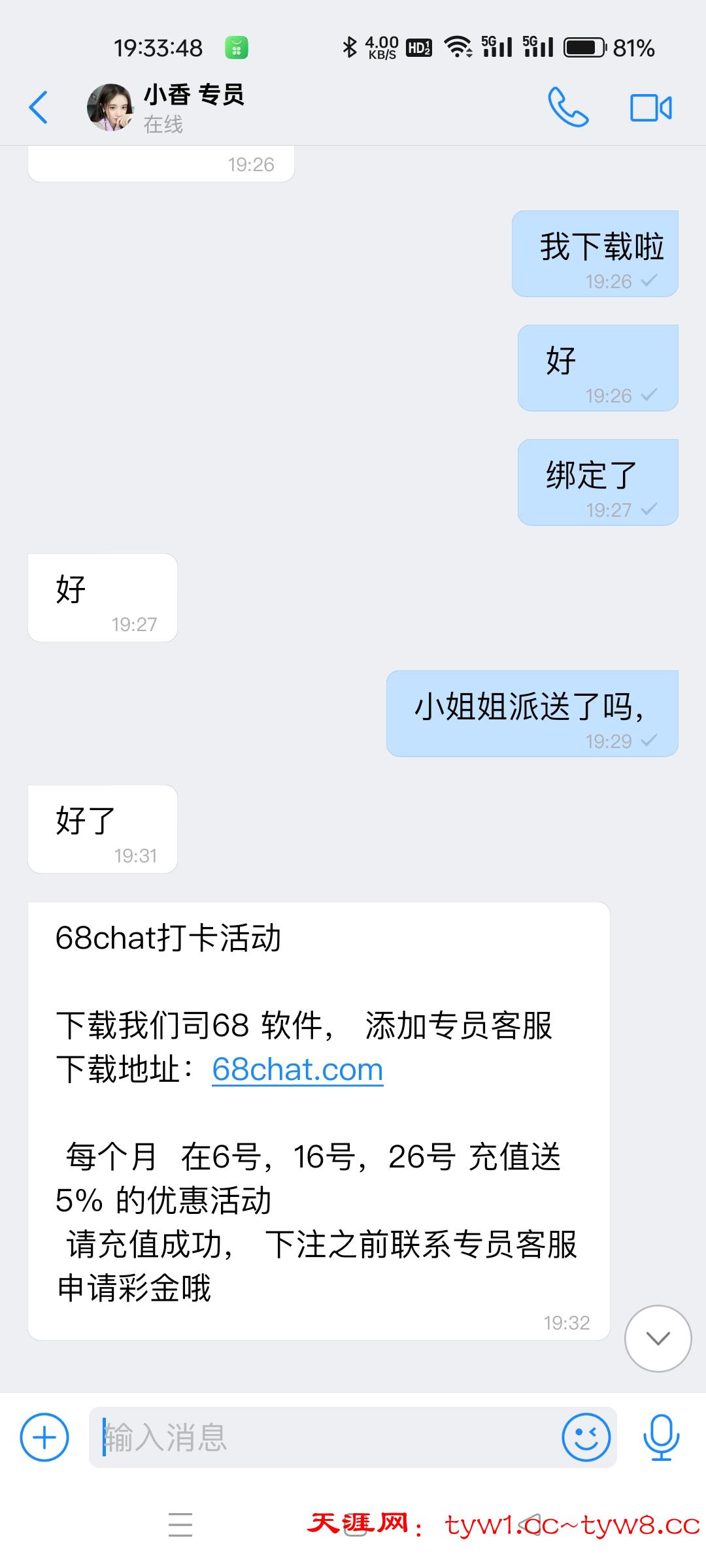This screenshot has width=706, height=1568.
Task: Open the system recent apps menu
Action: (180, 1525)
